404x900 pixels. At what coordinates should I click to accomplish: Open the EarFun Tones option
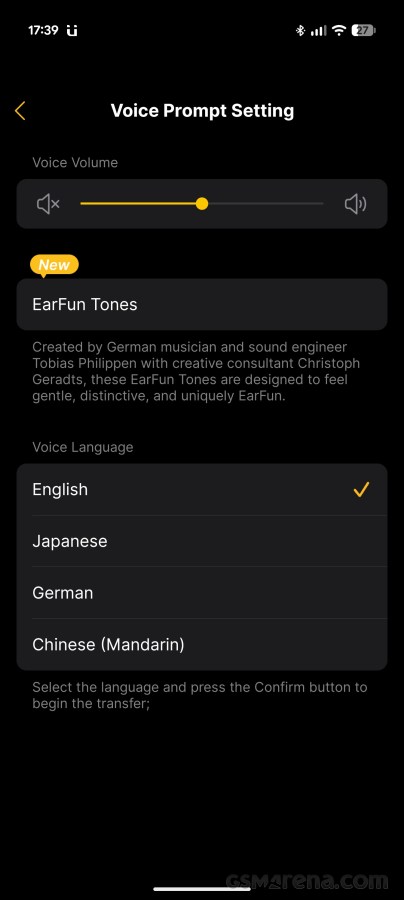pos(202,304)
